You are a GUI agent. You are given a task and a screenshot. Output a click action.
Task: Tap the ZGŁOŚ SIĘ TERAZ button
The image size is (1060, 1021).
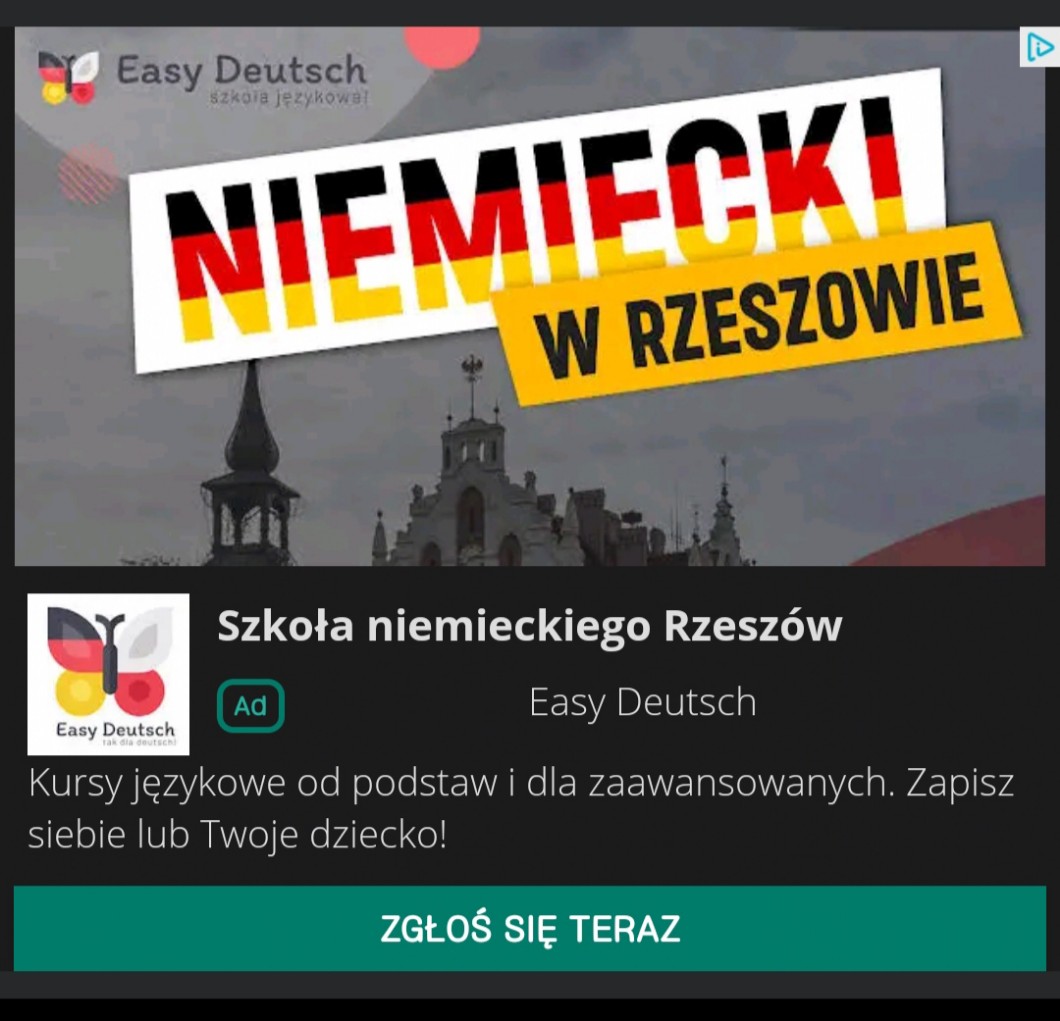(530, 928)
